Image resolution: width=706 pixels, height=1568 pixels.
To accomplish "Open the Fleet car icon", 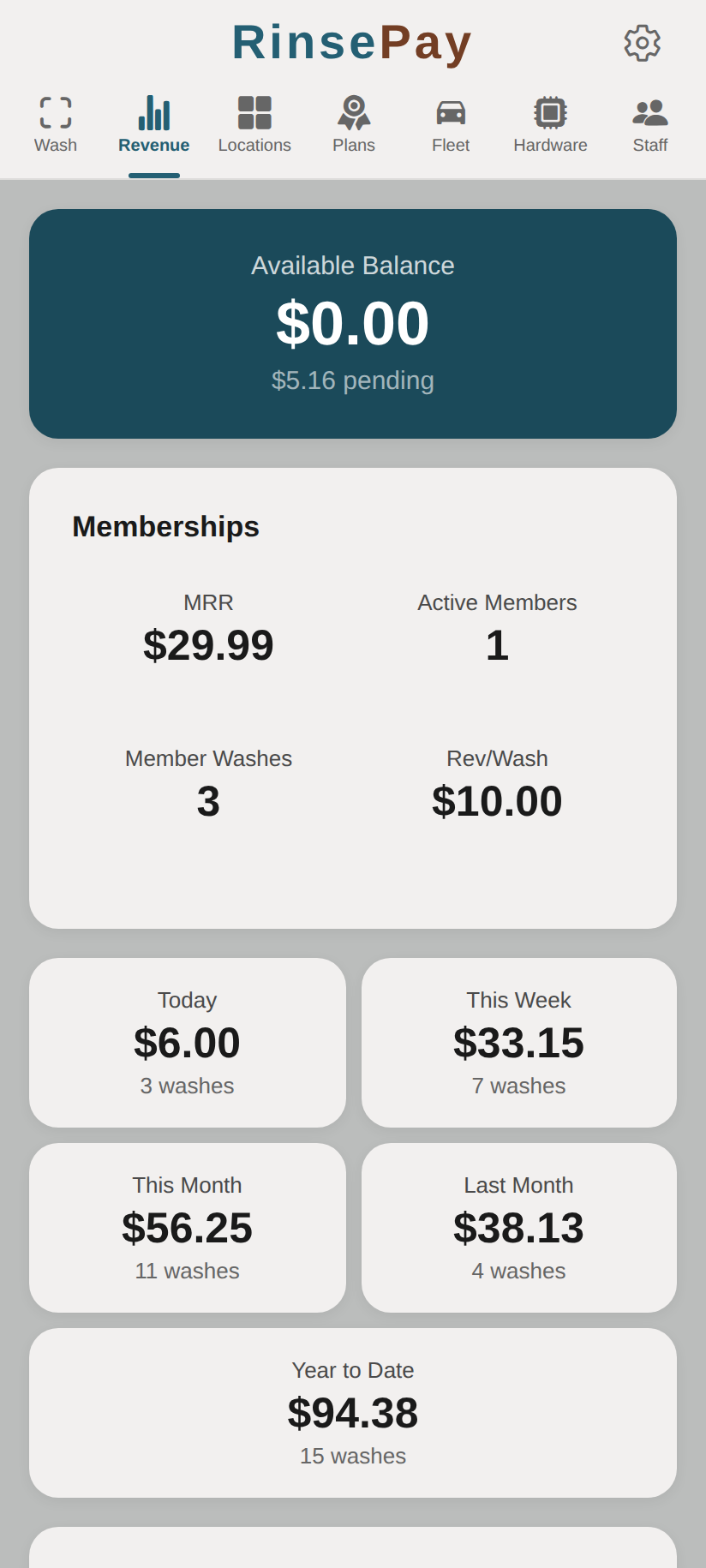I will point(451,111).
